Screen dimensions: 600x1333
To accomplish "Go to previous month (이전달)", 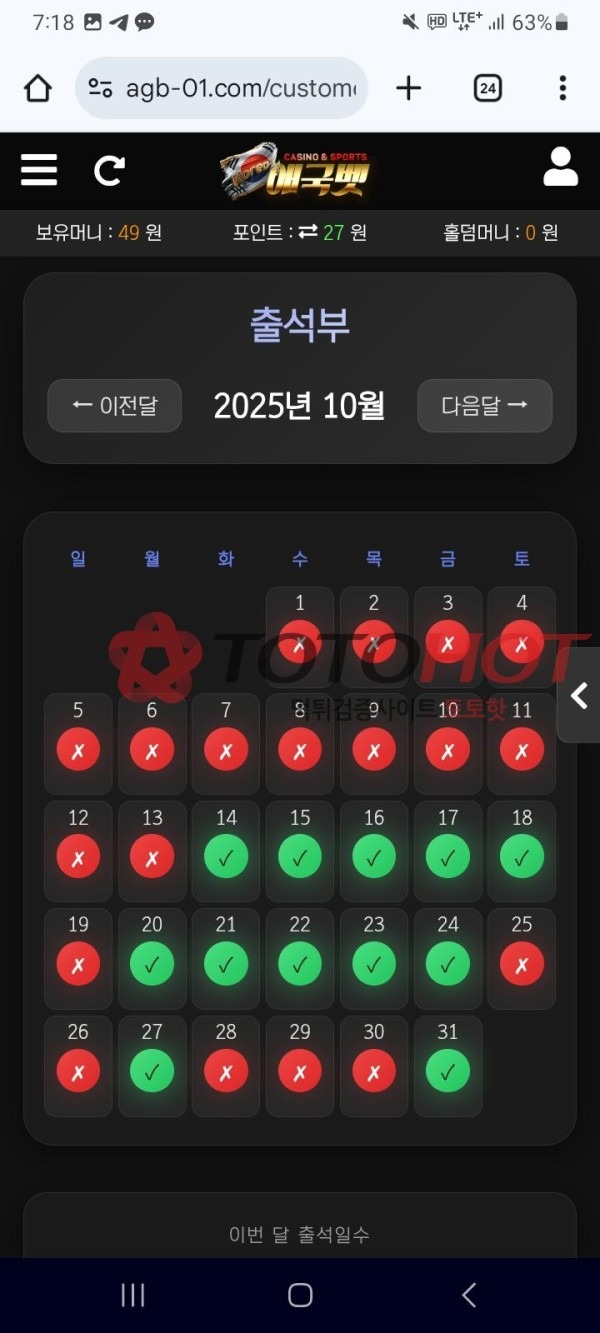I will [115, 406].
